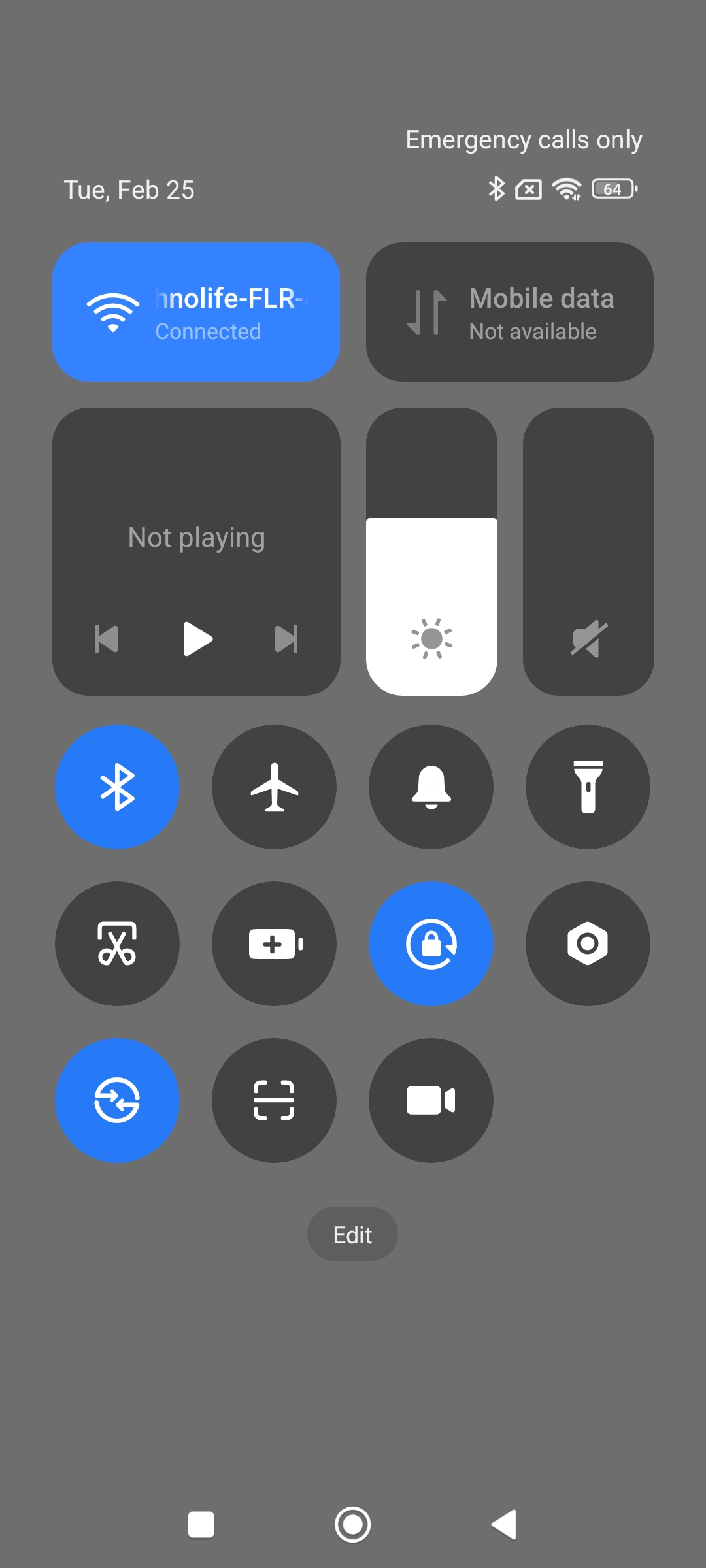Viewport: 706px width, 1568px height.
Task: Skip to the previous track
Action: point(107,639)
